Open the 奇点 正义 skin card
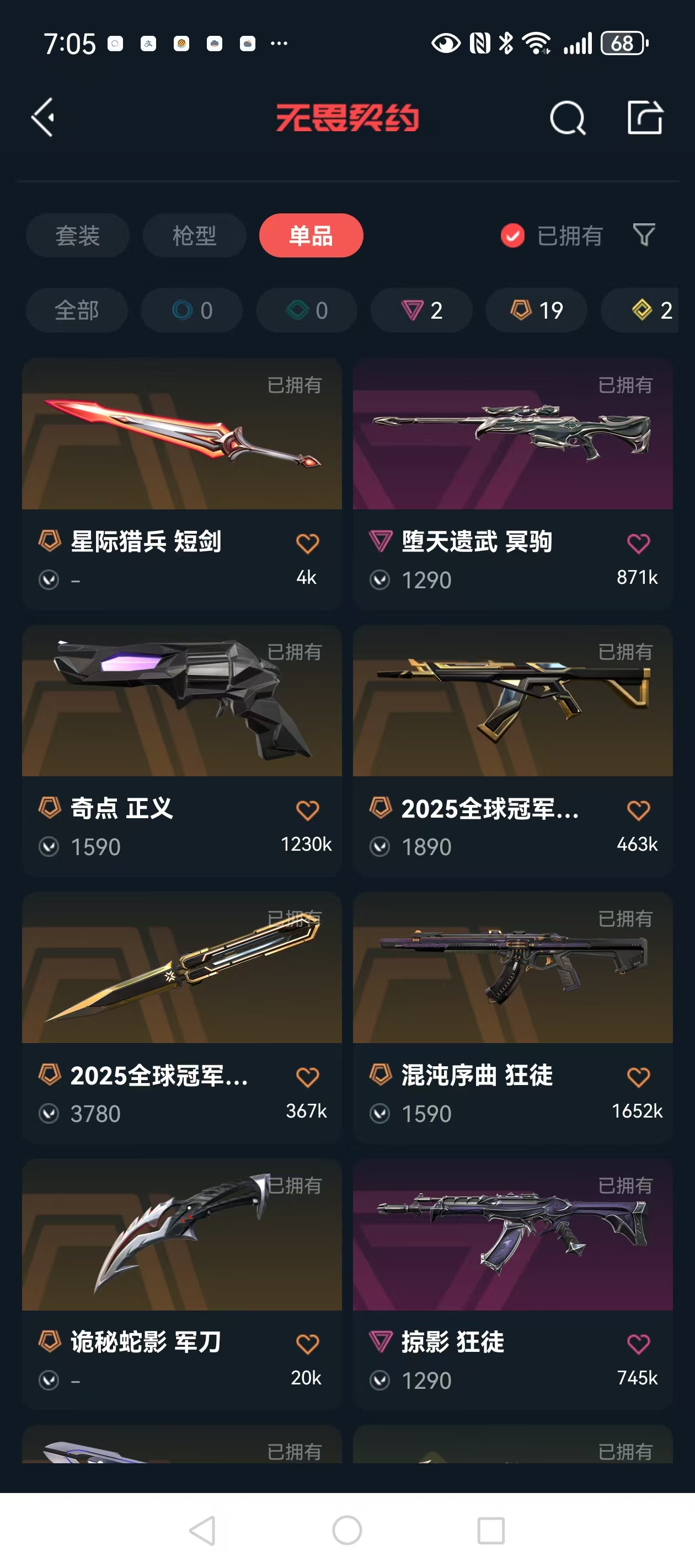This screenshot has width=695, height=1568. click(181, 701)
